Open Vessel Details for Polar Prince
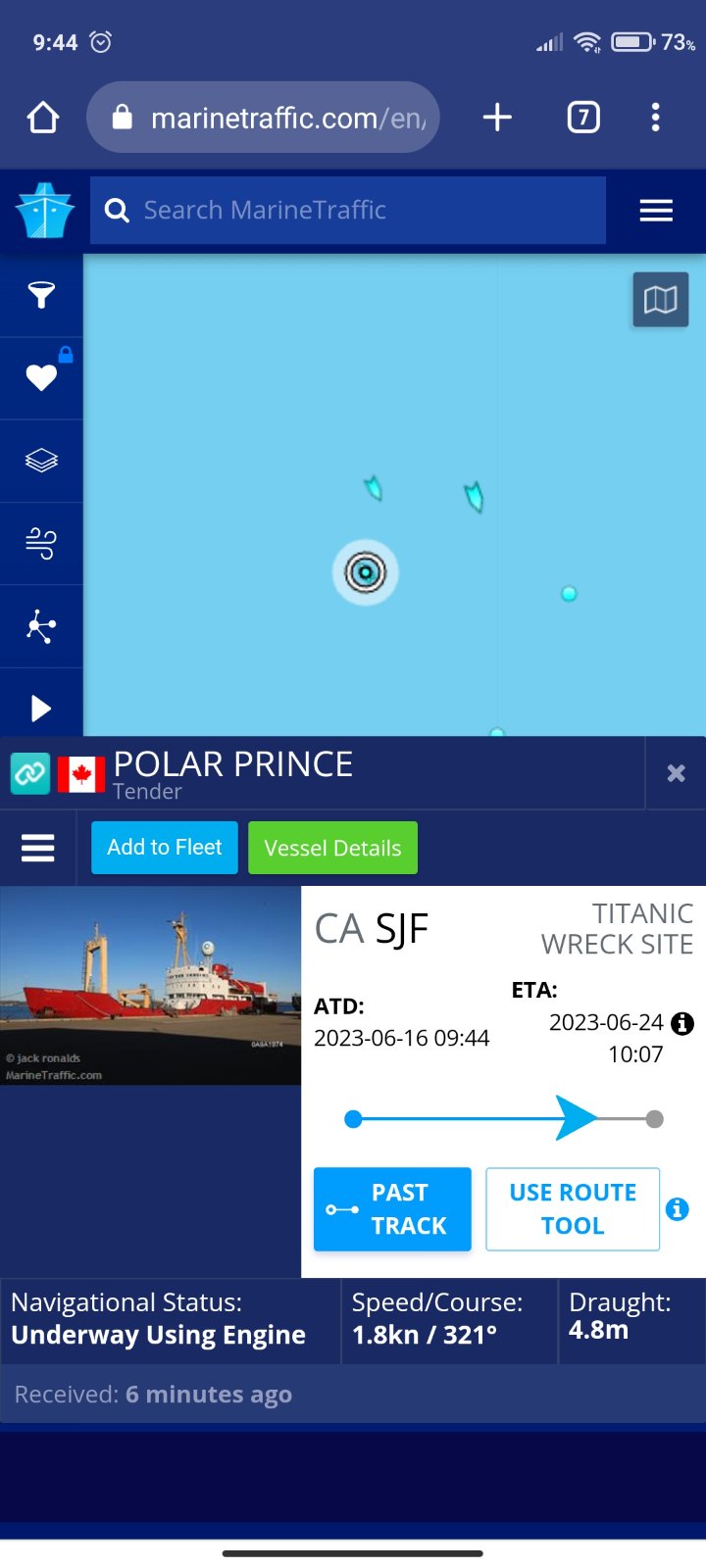Image resolution: width=706 pixels, height=1568 pixels. click(x=332, y=848)
